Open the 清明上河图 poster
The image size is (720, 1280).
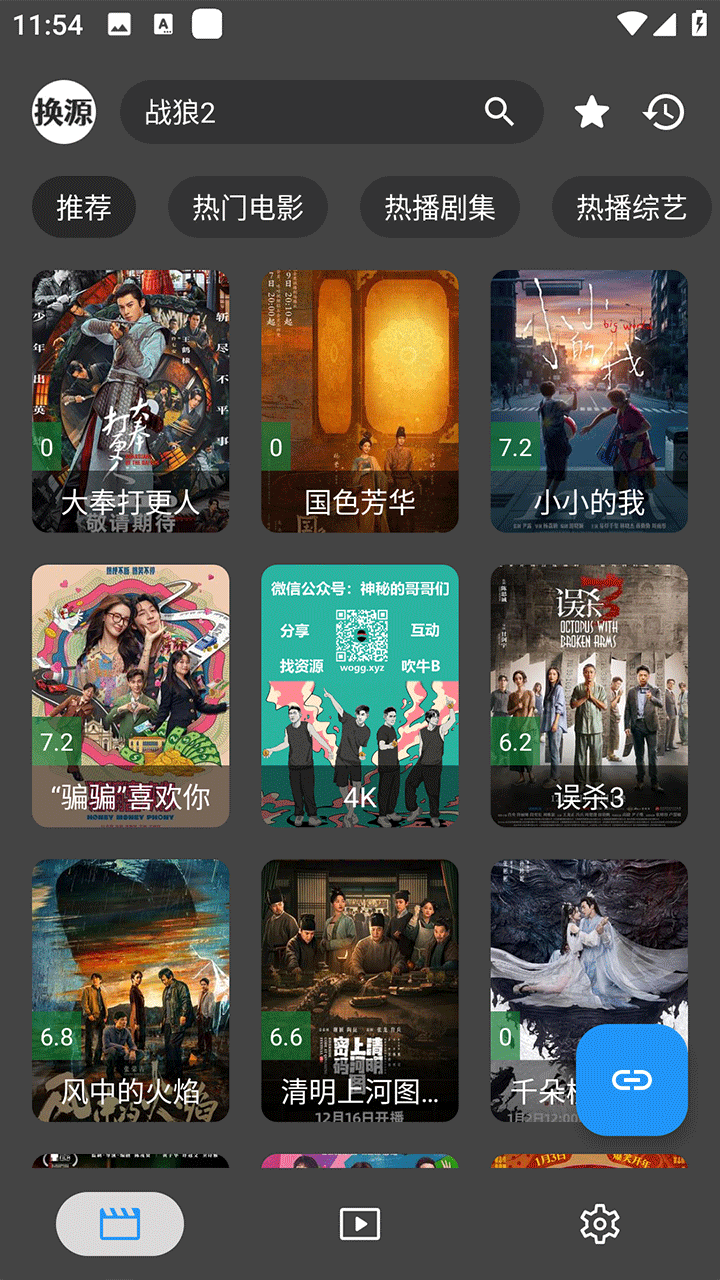(359, 988)
